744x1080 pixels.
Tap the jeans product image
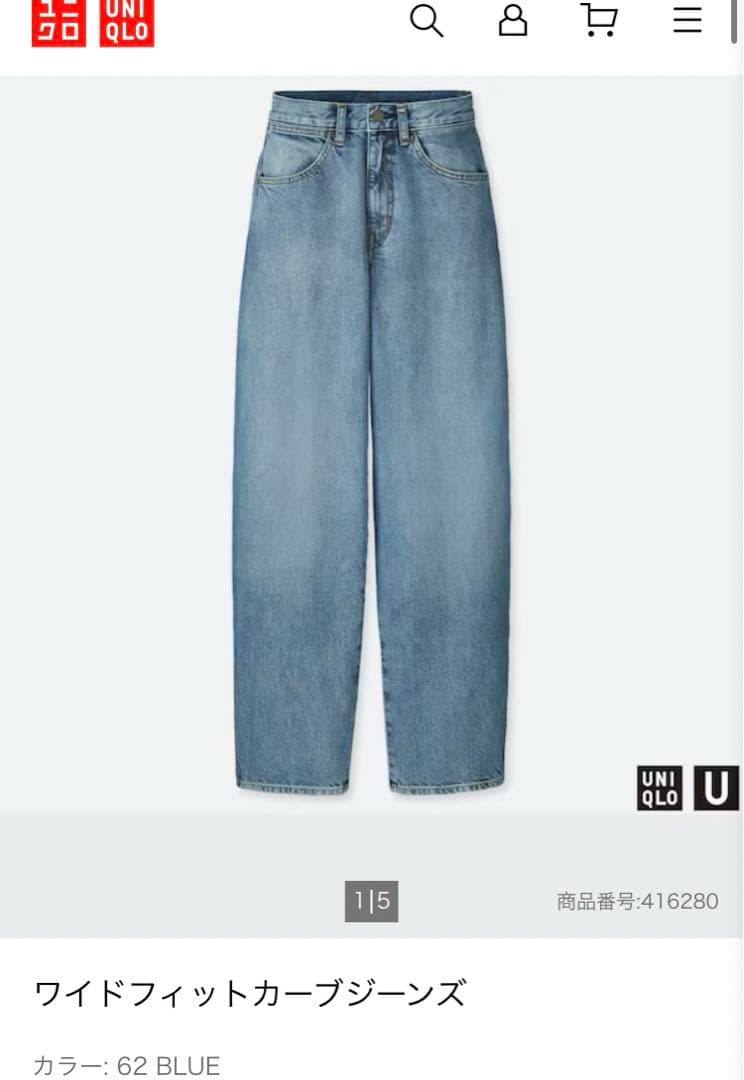point(372,440)
